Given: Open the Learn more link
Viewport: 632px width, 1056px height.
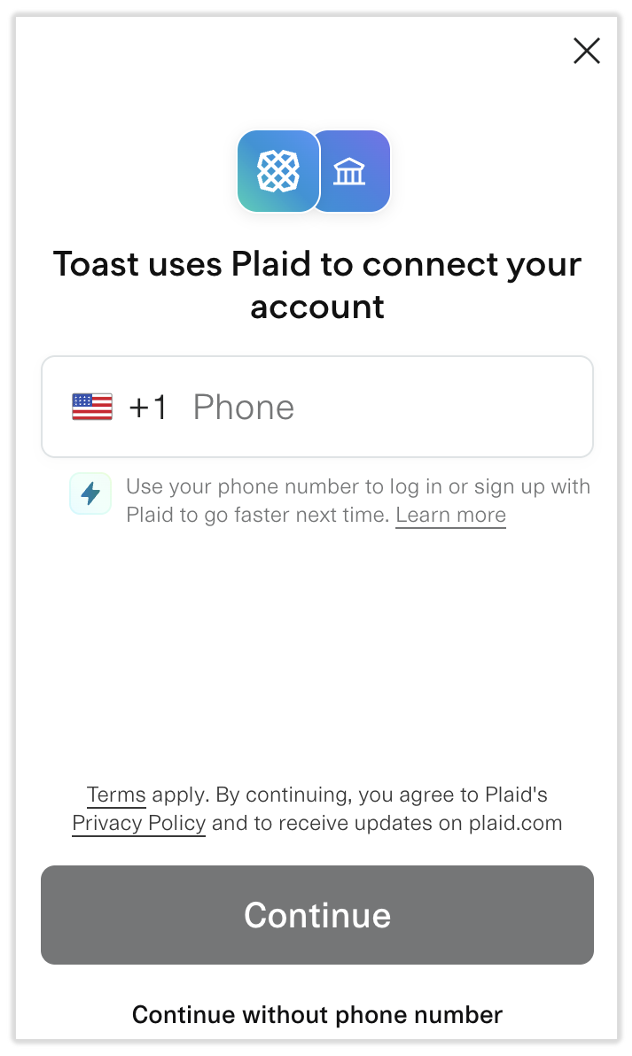Looking at the screenshot, I should pyautogui.click(x=450, y=516).
